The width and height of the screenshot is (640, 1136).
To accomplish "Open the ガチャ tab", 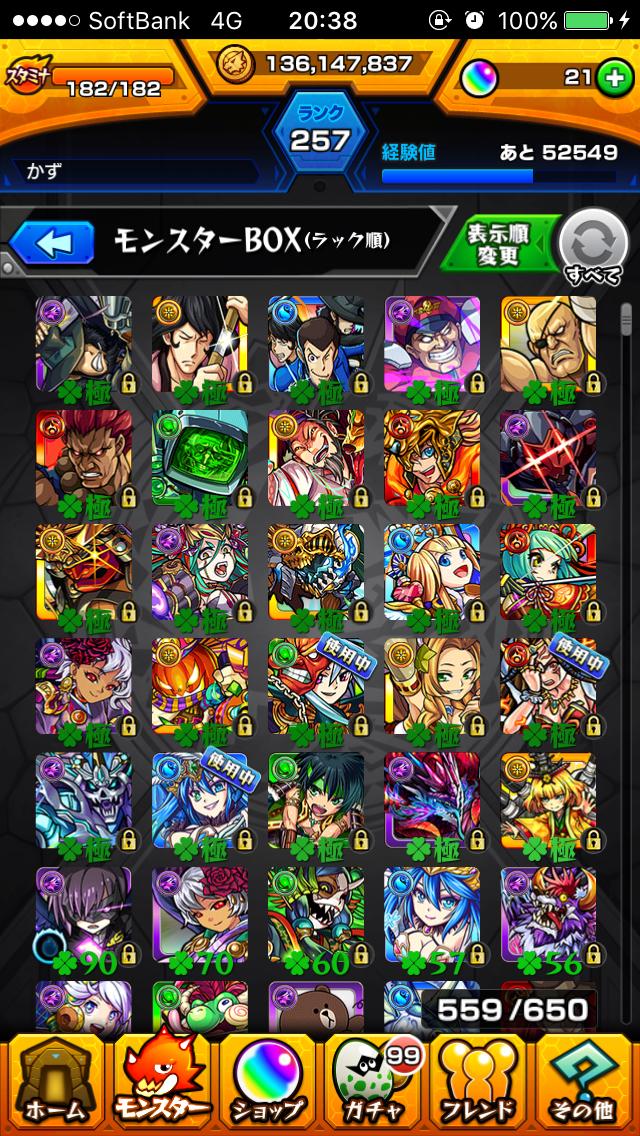I will point(373,1083).
